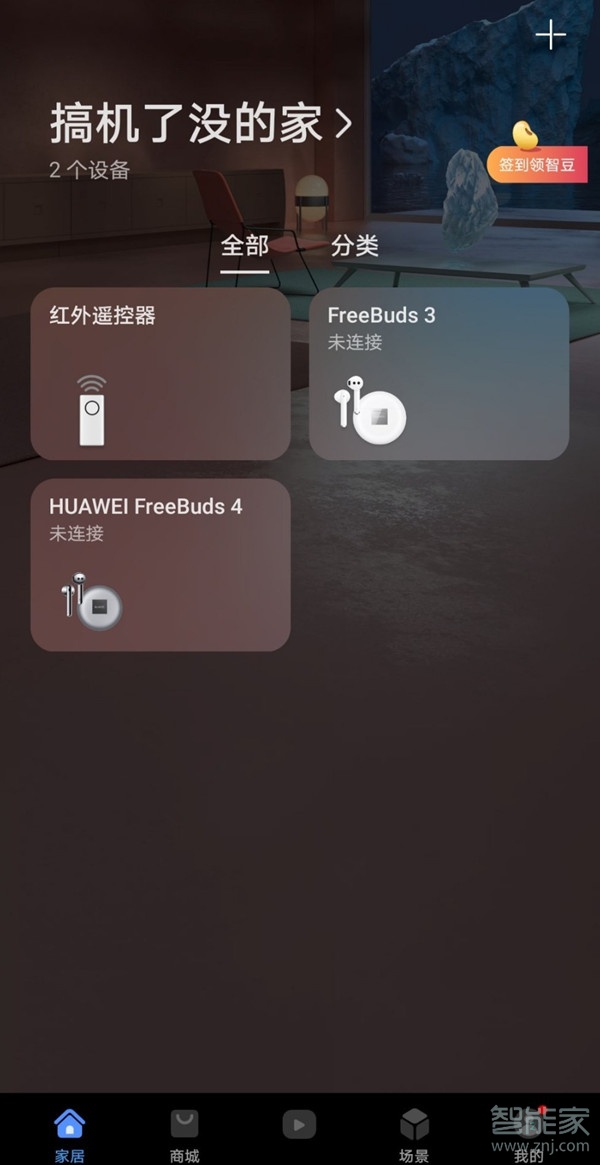Viewport: 600px width, 1165px height.
Task: Switch to the 场景 tab
Action: 414,1135
